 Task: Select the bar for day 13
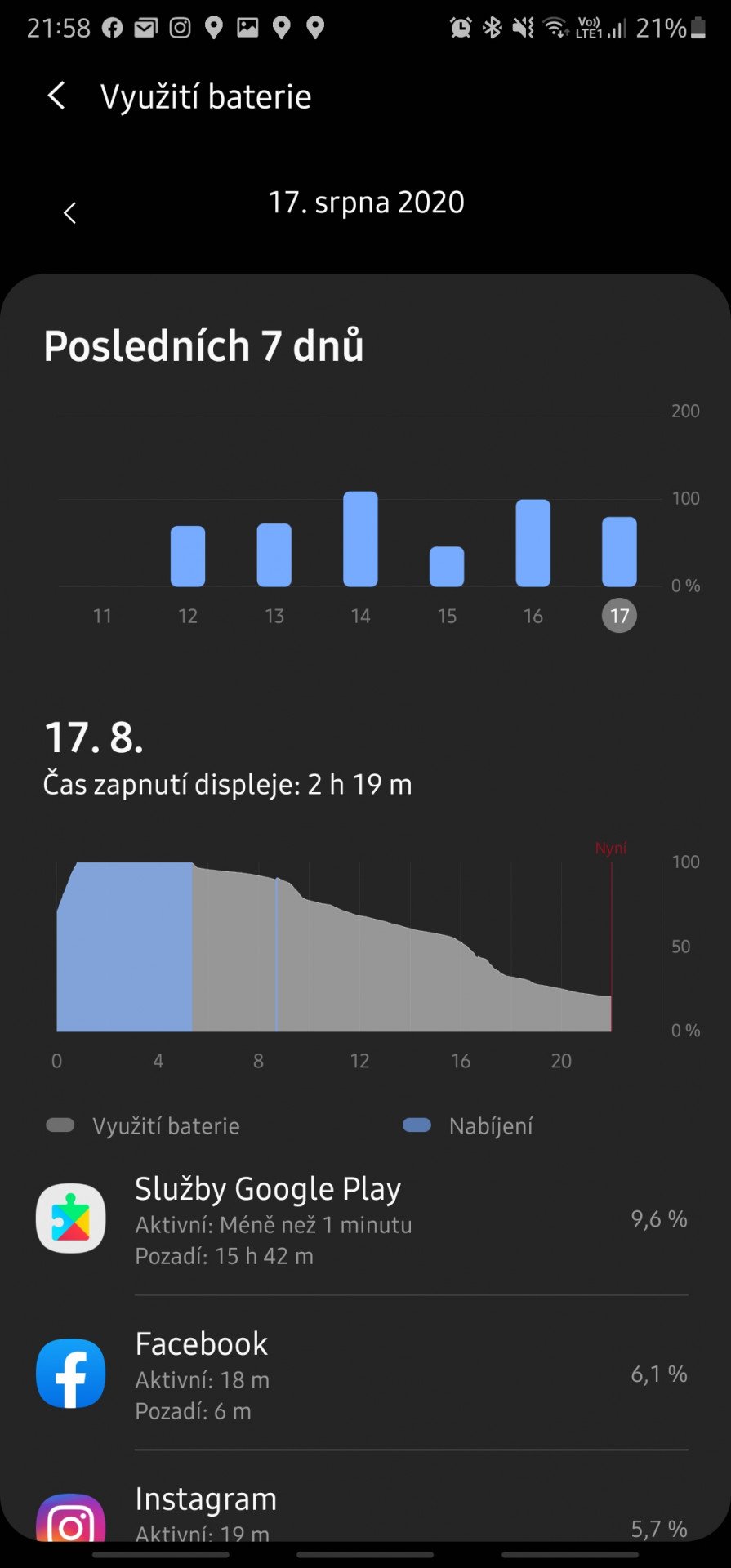coord(274,555)
